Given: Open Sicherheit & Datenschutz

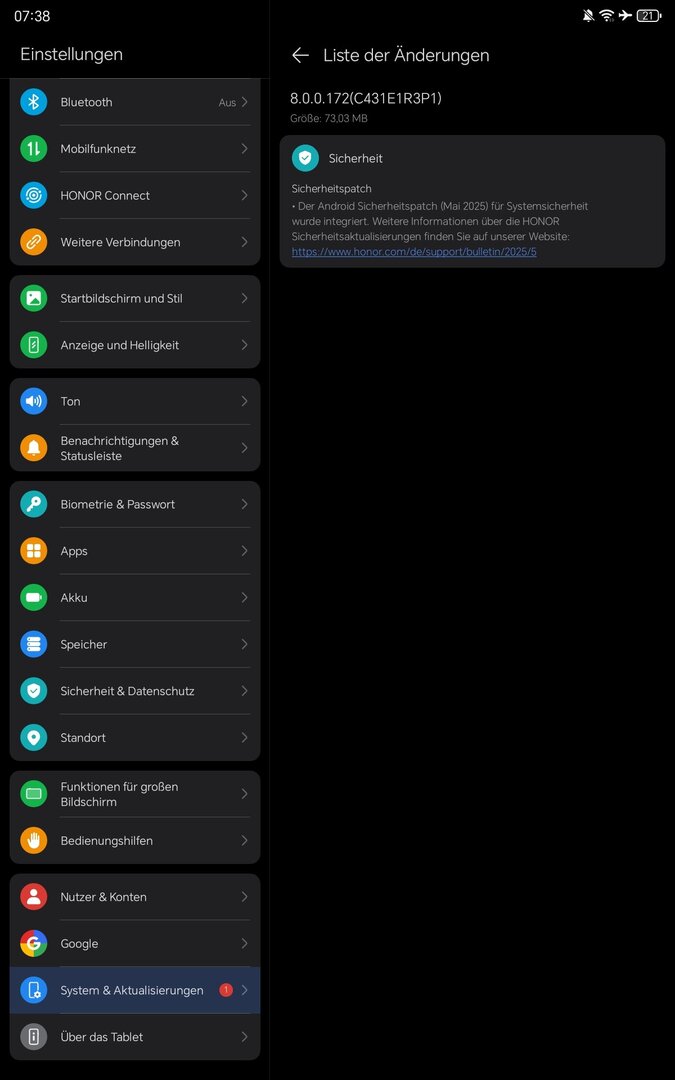Looking at the screenshot, I should (135, 691).
